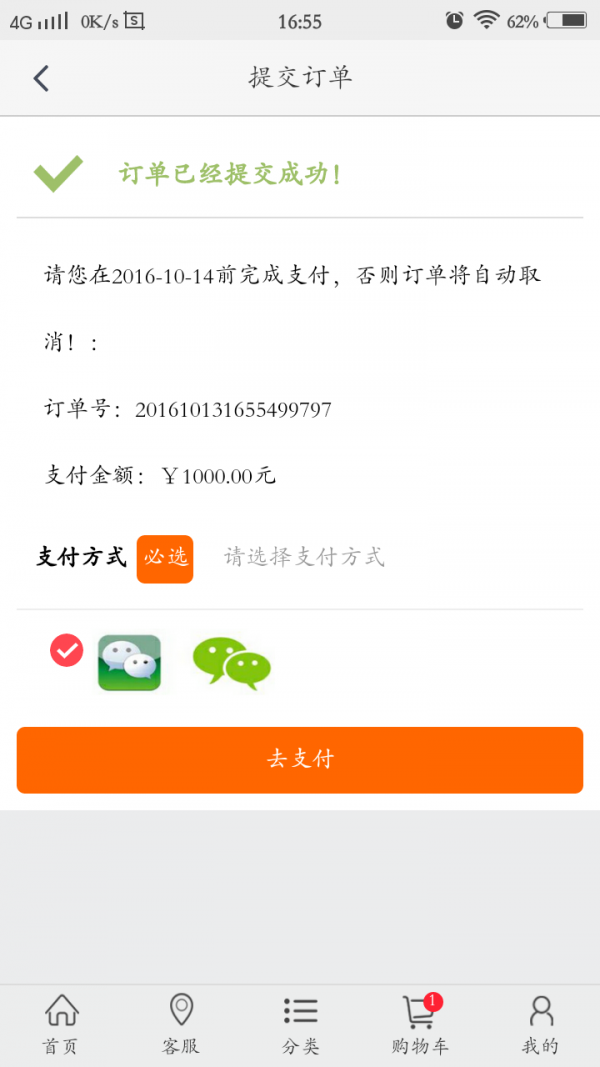Go to the 分类 tab
The height and width of the screenshot is (1067, 600).
(300, 1024)
